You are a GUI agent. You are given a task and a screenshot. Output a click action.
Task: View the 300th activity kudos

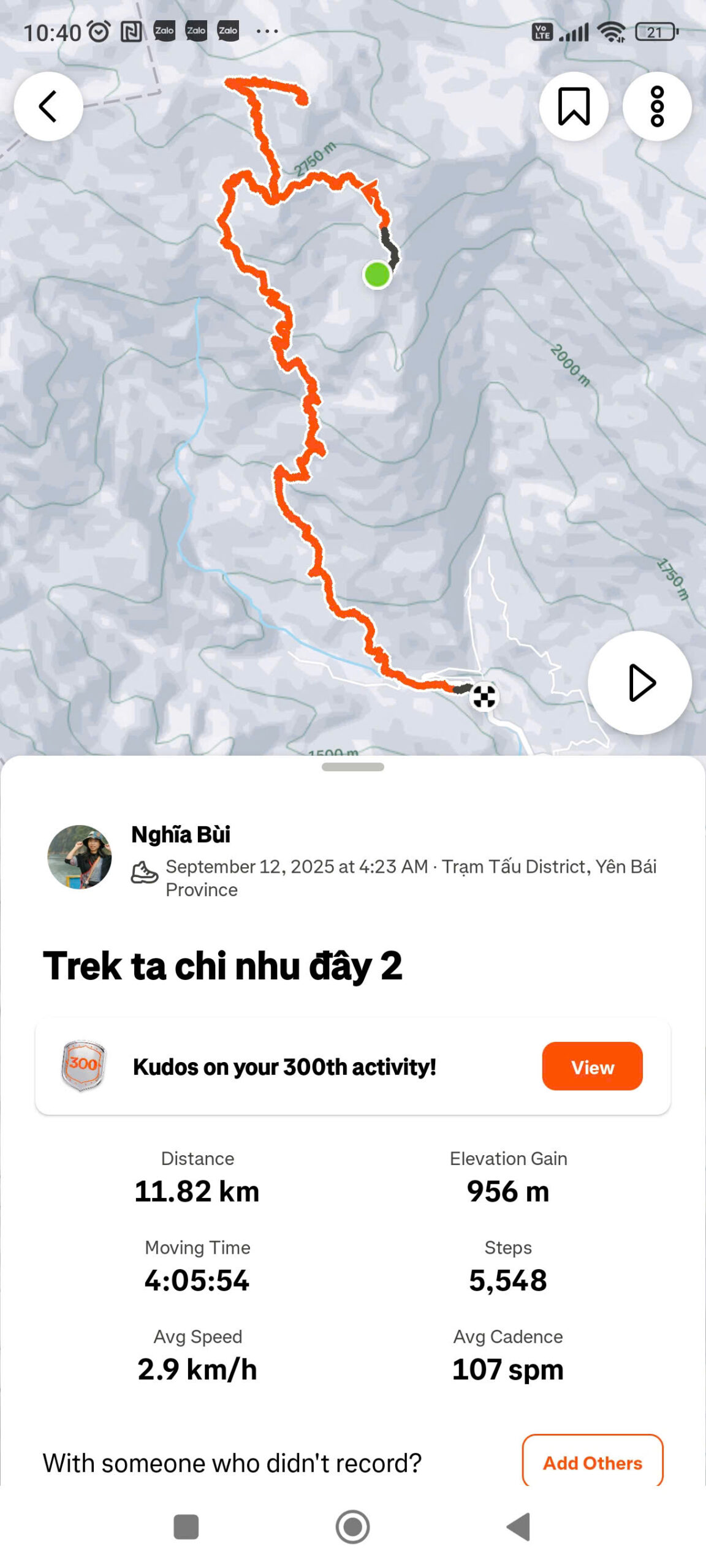point(592,1066)
